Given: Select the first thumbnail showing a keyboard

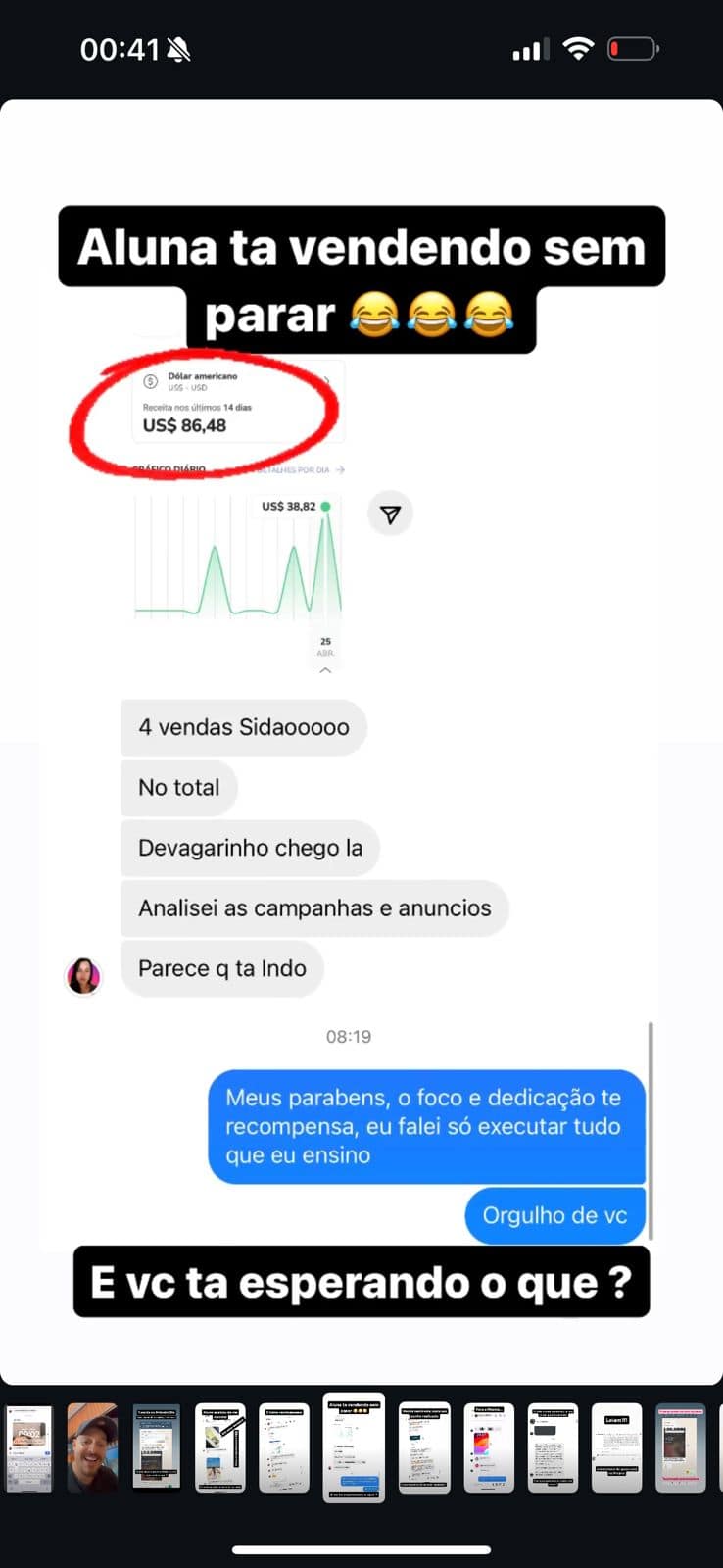Looking at the screenshot, I should click(x=28, y=1447).
